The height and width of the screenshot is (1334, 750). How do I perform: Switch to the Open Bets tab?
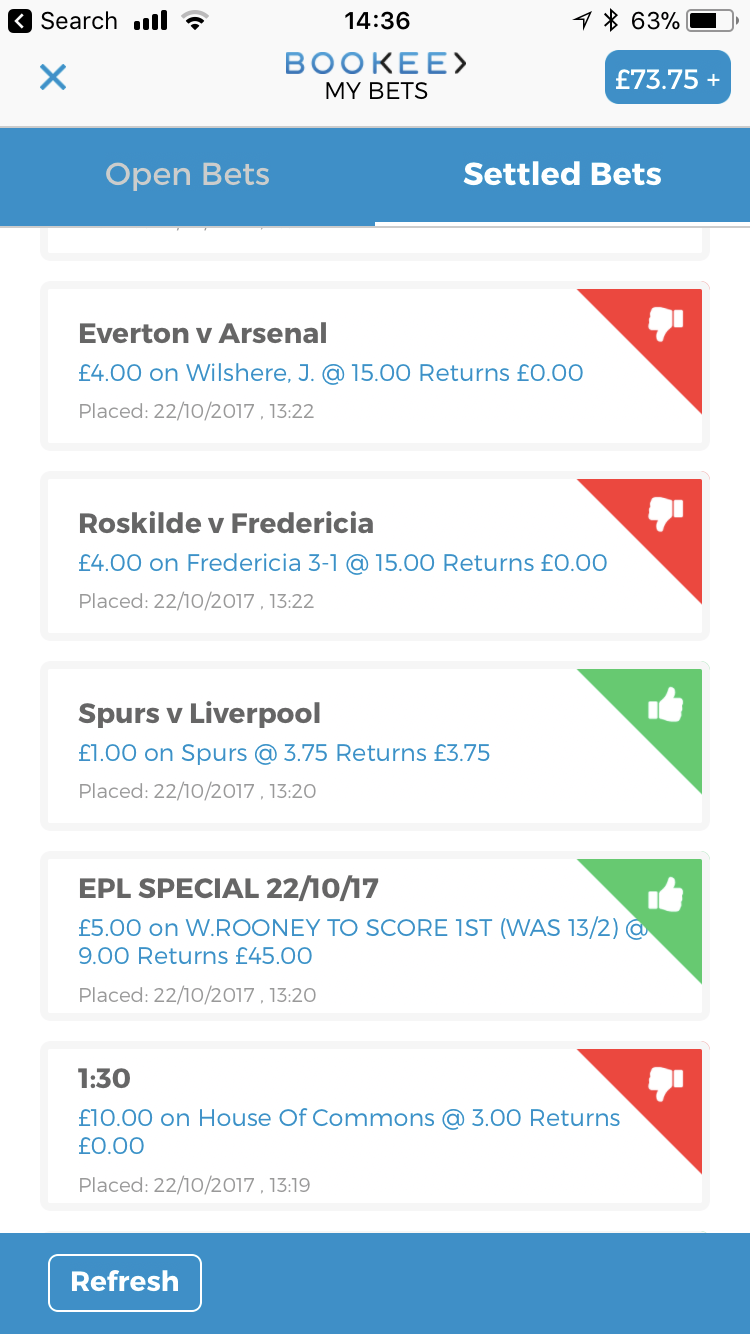pyautogui.click(x=187, y=174)
